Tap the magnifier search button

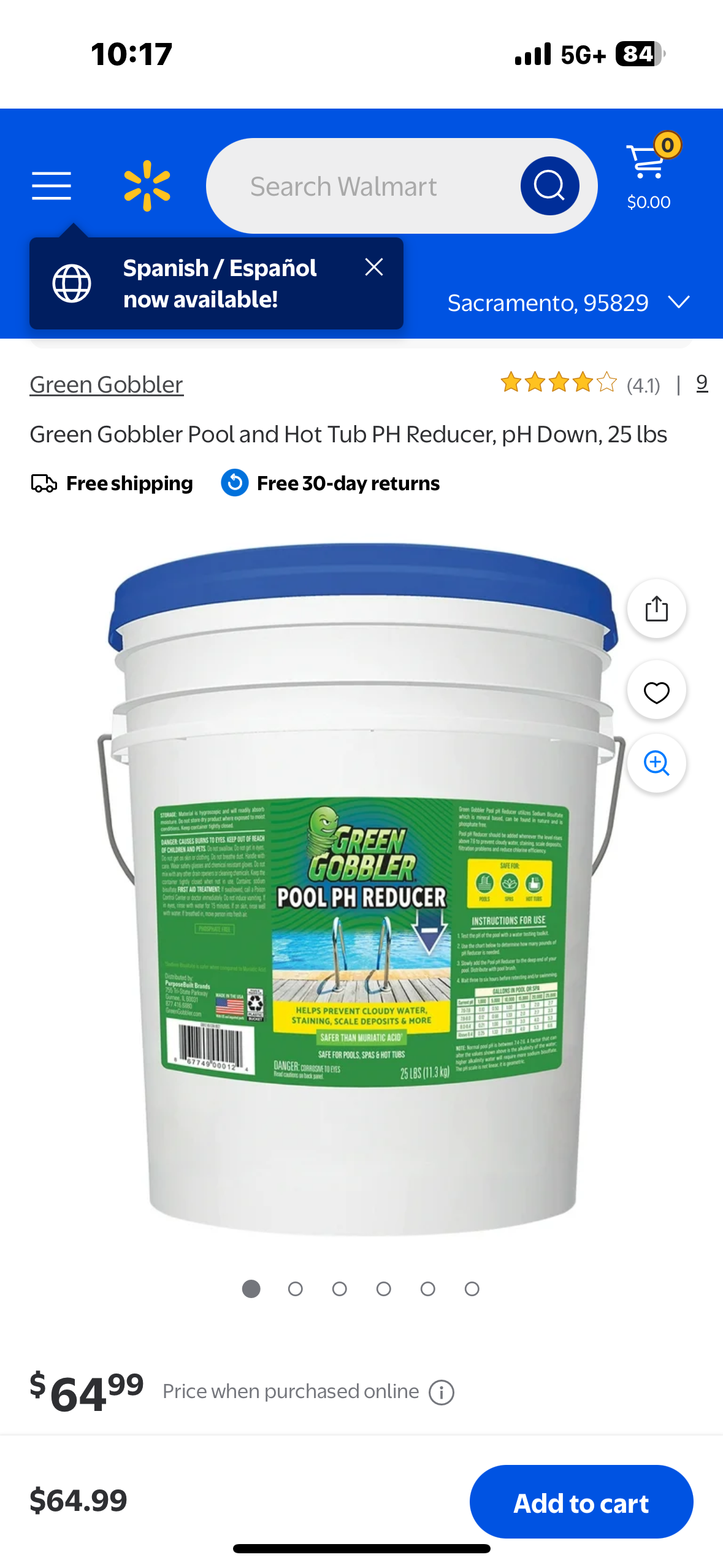(x=549, y=186)
